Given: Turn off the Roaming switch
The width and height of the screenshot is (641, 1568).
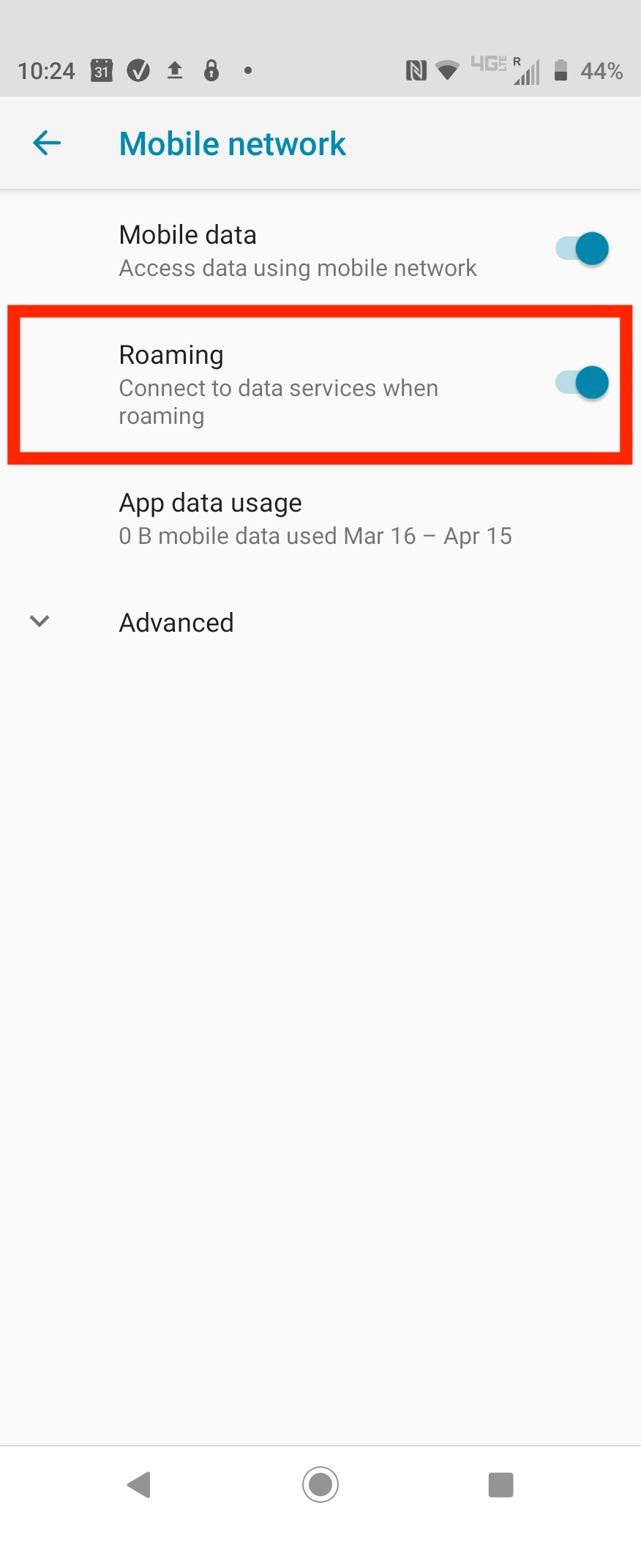Looking at the screenshot, I should click(x=582, y=382).
